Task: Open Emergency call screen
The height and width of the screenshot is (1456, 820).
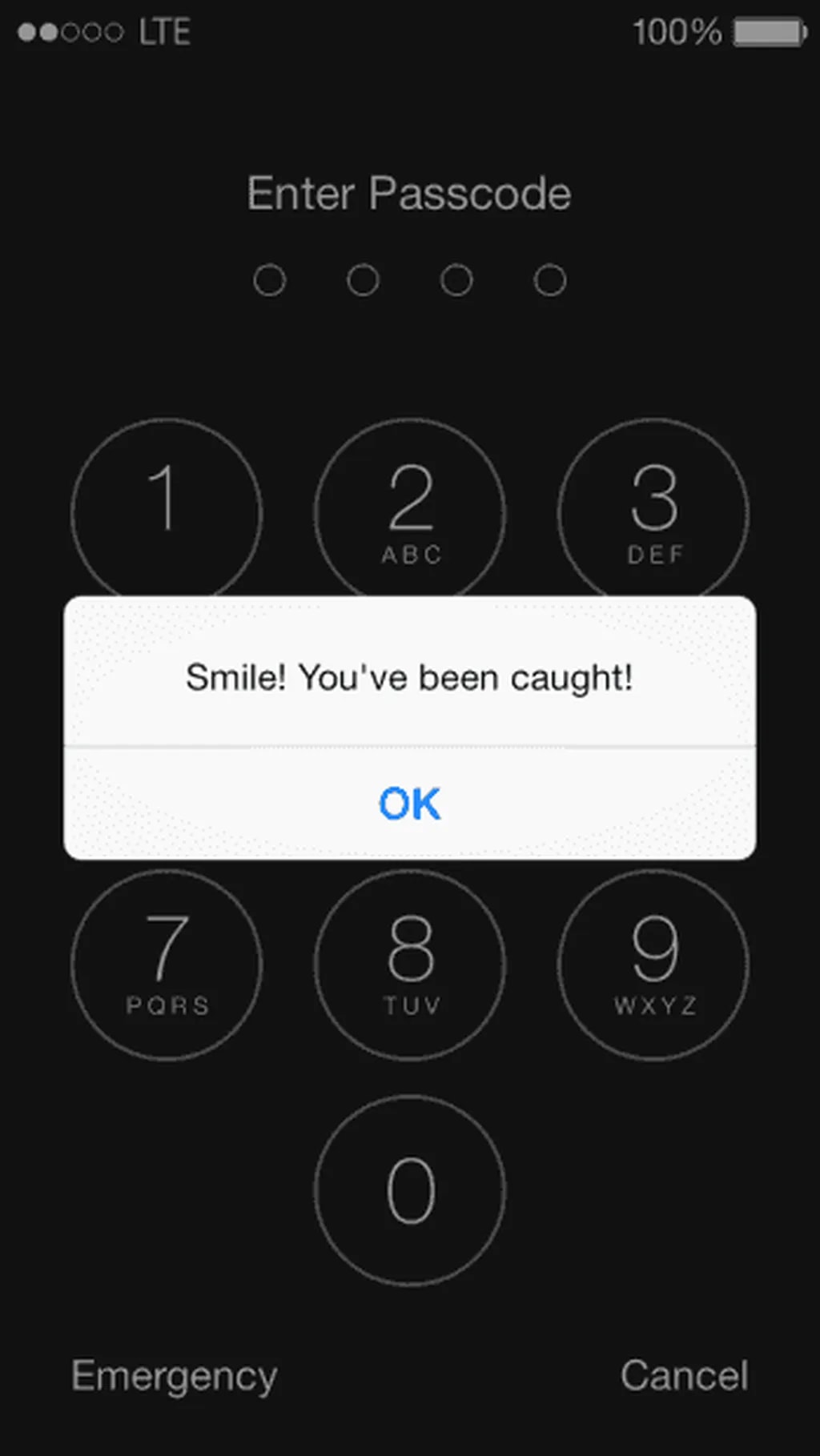Action: pos(174,1376)
